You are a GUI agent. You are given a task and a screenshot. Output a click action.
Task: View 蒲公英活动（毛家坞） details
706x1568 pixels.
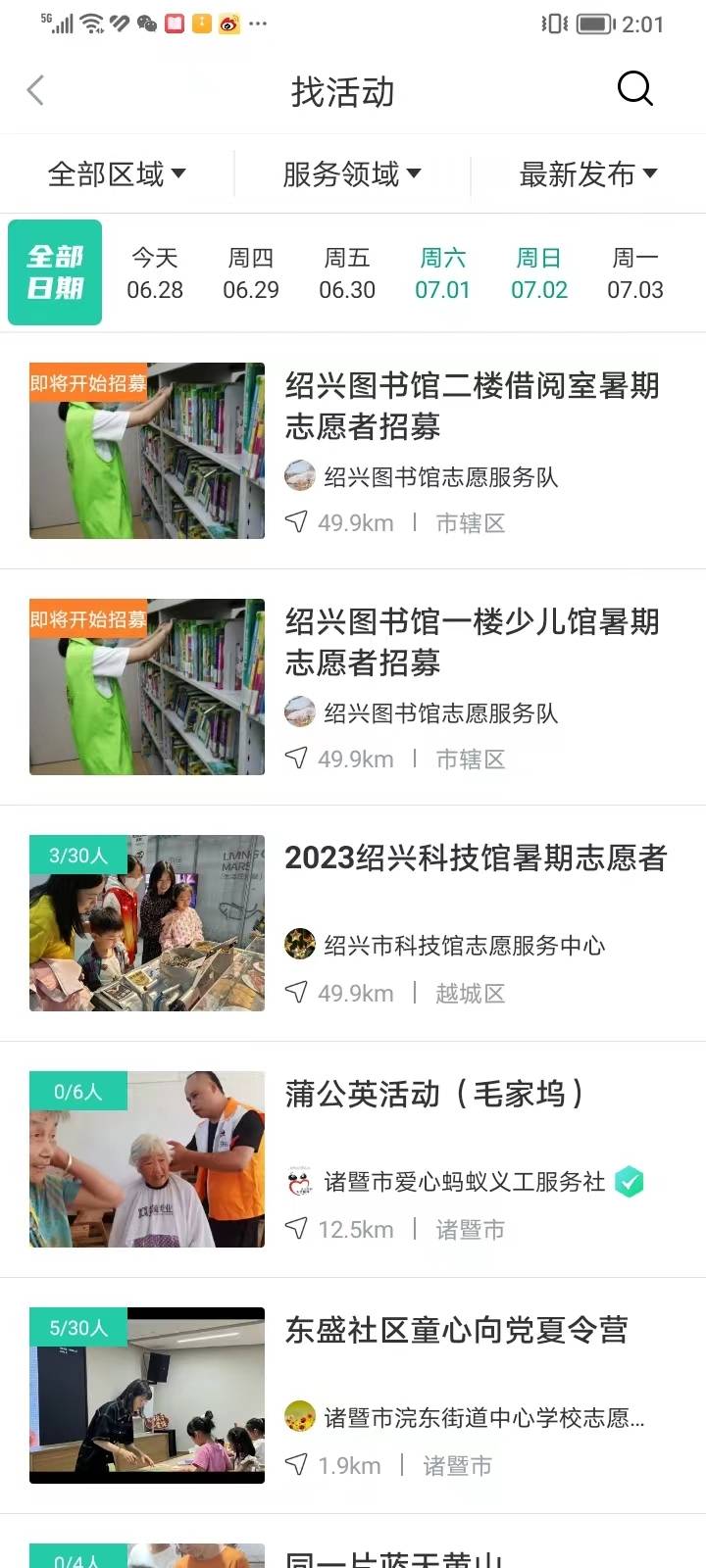(x=434, y=1095)
